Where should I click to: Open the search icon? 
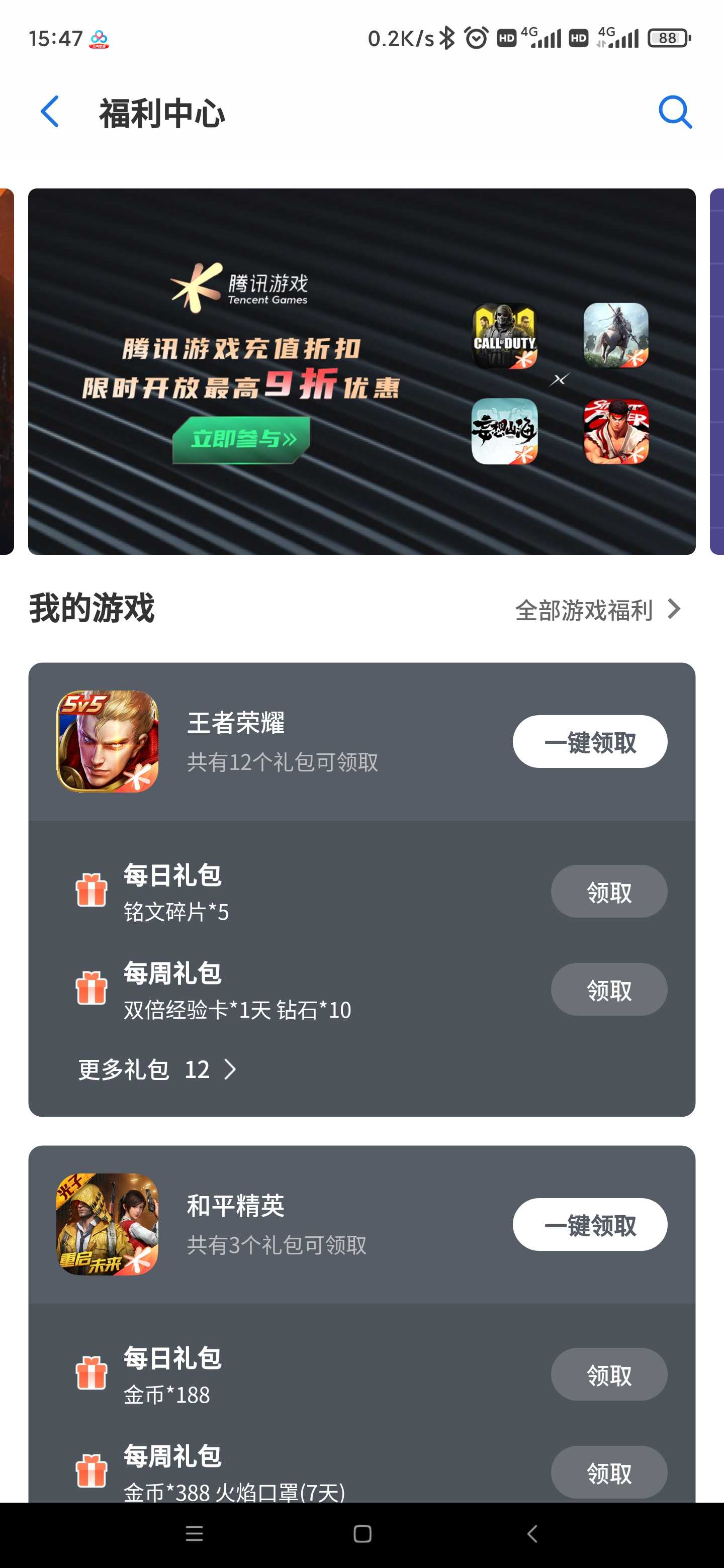click(675, 112)
